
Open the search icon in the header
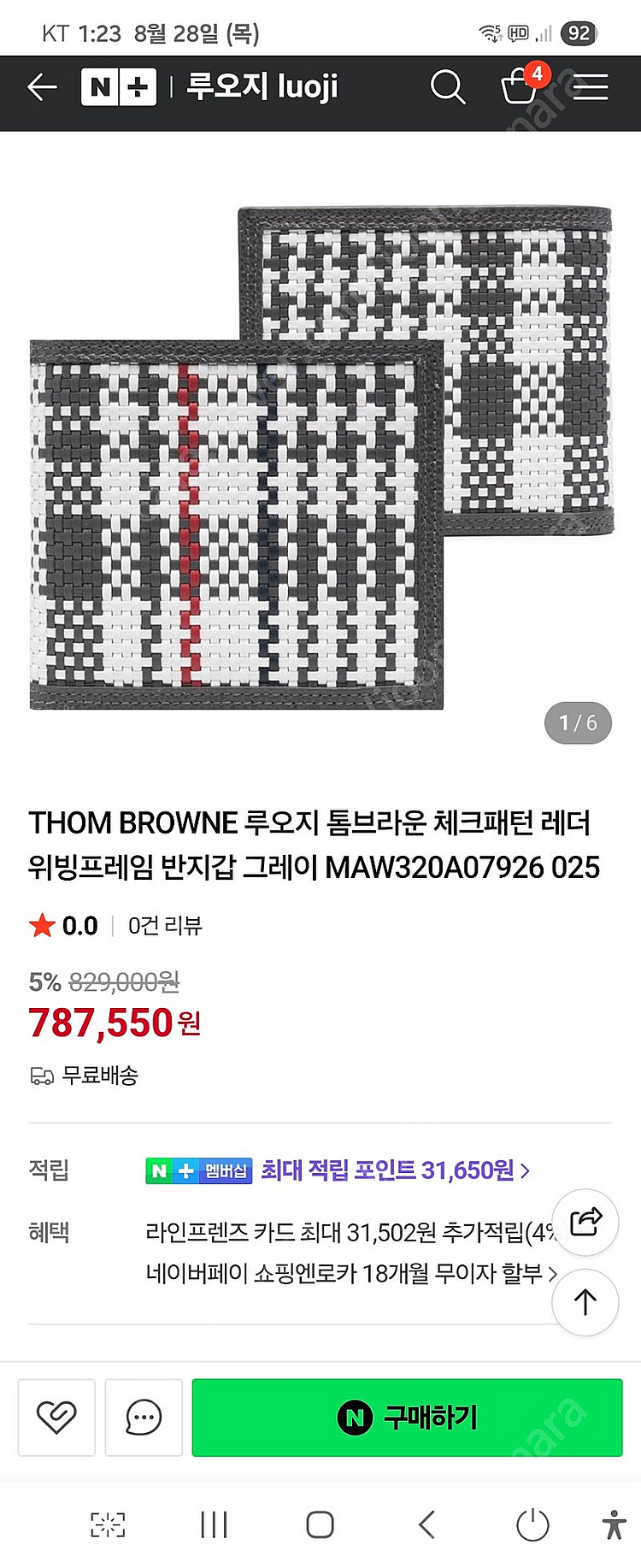pos(447,86)
